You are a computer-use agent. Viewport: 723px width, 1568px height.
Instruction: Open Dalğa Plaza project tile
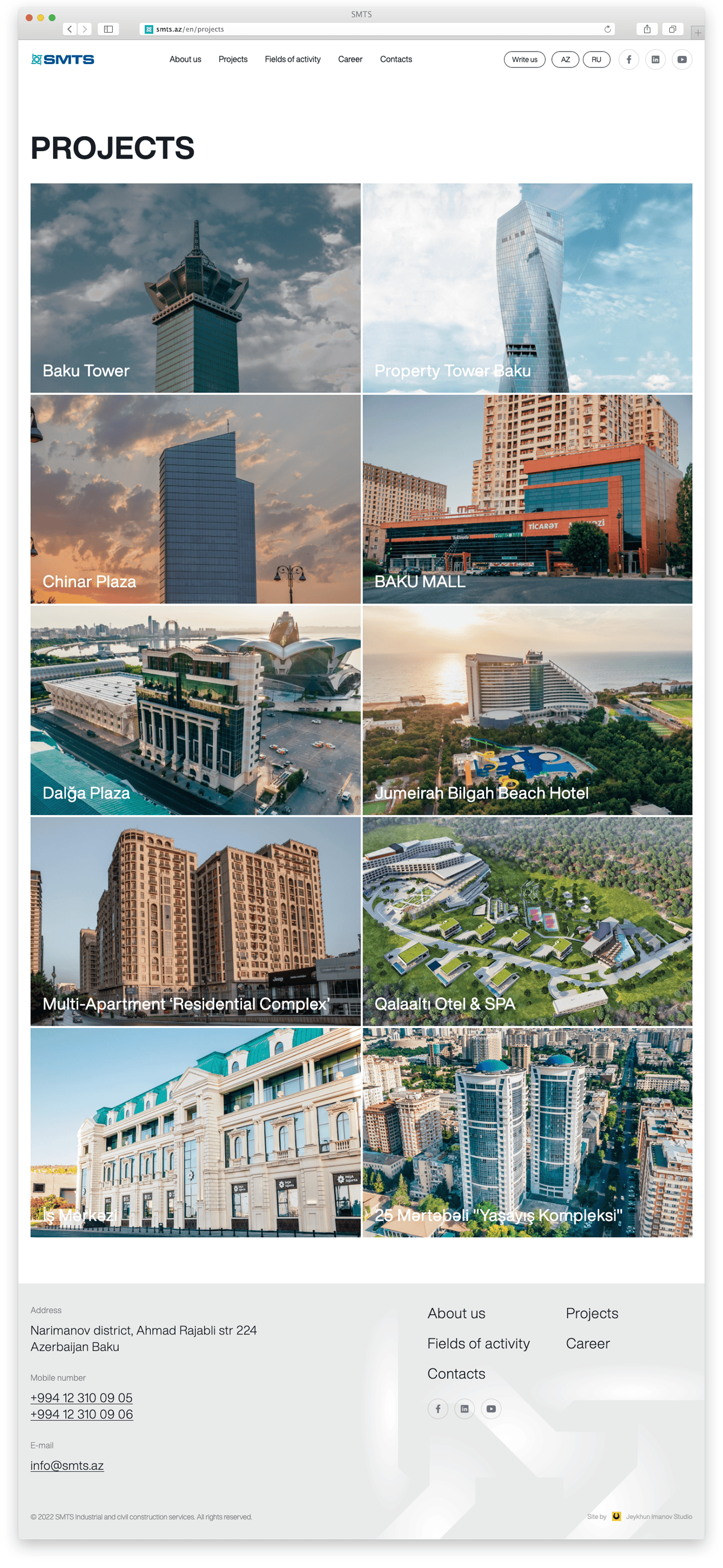(196, 710)
